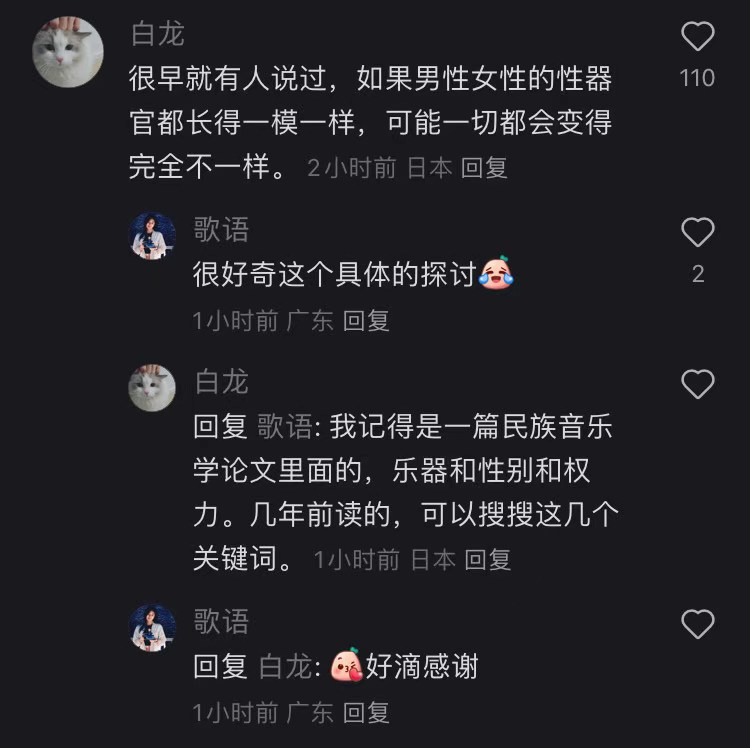The image size is (750, 748).
Task: Tap 回复 under 歌语's 好滴感谢 reply
Action: pos(366,713)
